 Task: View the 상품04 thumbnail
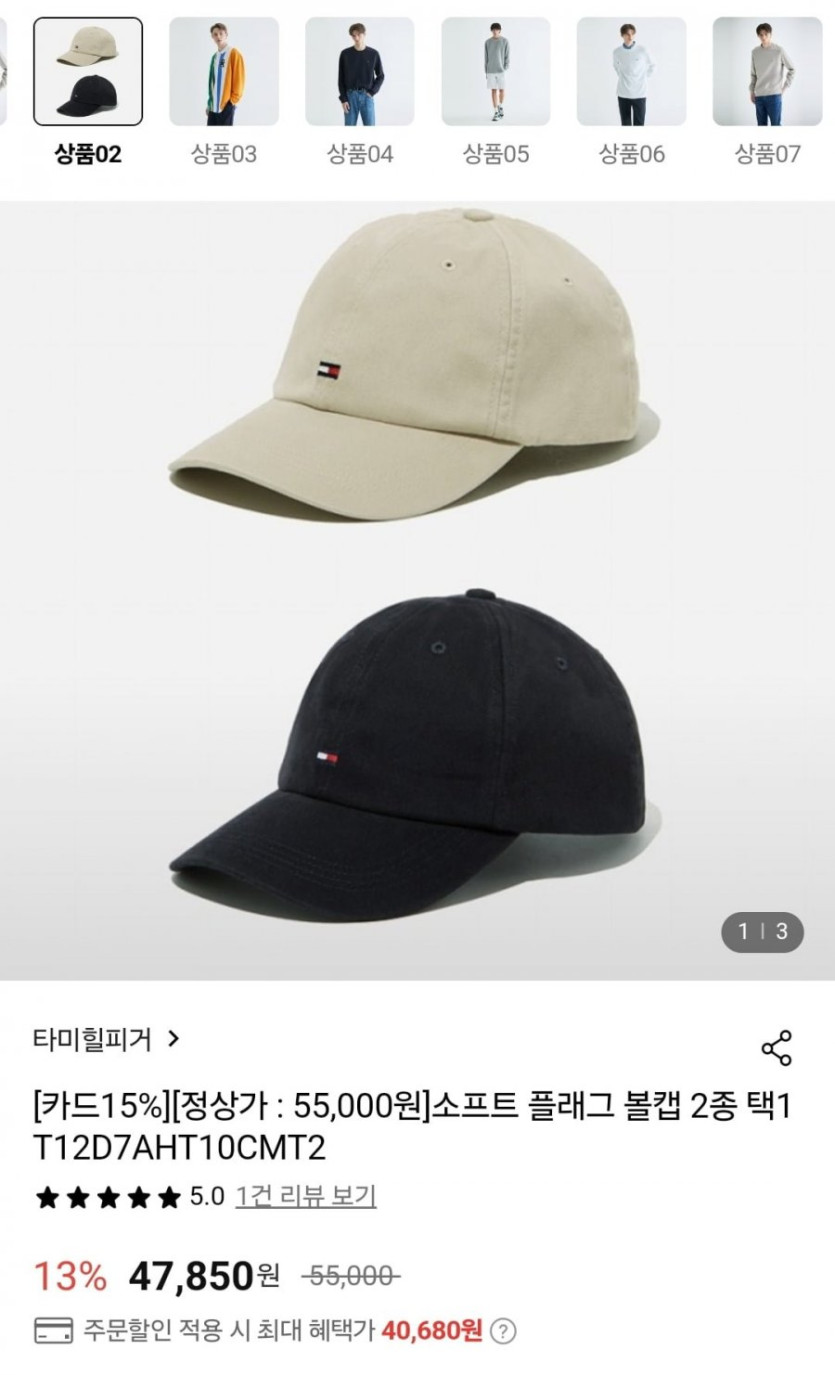pyautogui.click(x=359, y=72)
